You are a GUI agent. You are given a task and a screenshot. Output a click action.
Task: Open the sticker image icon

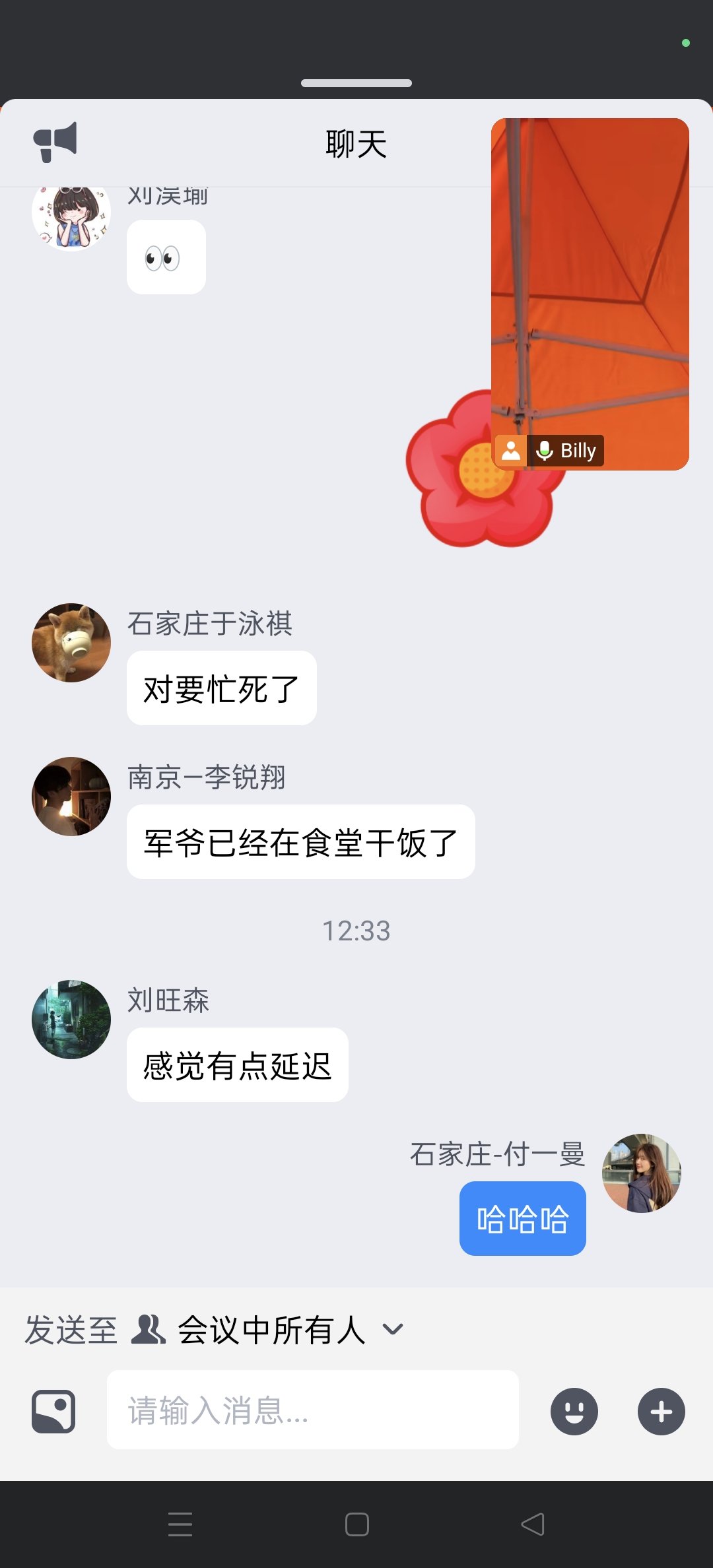coord(53,1412)
